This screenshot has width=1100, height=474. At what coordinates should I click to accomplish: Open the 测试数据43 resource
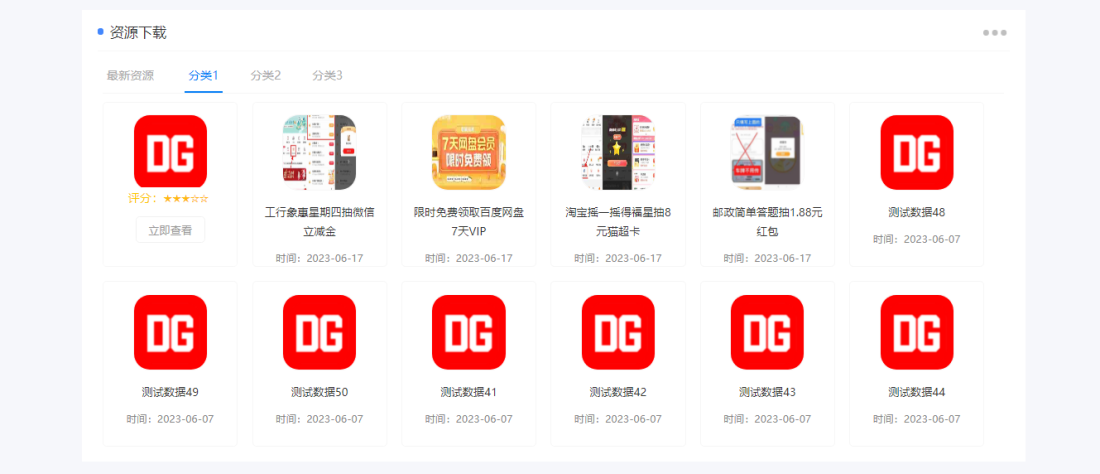click(x=767, y=362)
